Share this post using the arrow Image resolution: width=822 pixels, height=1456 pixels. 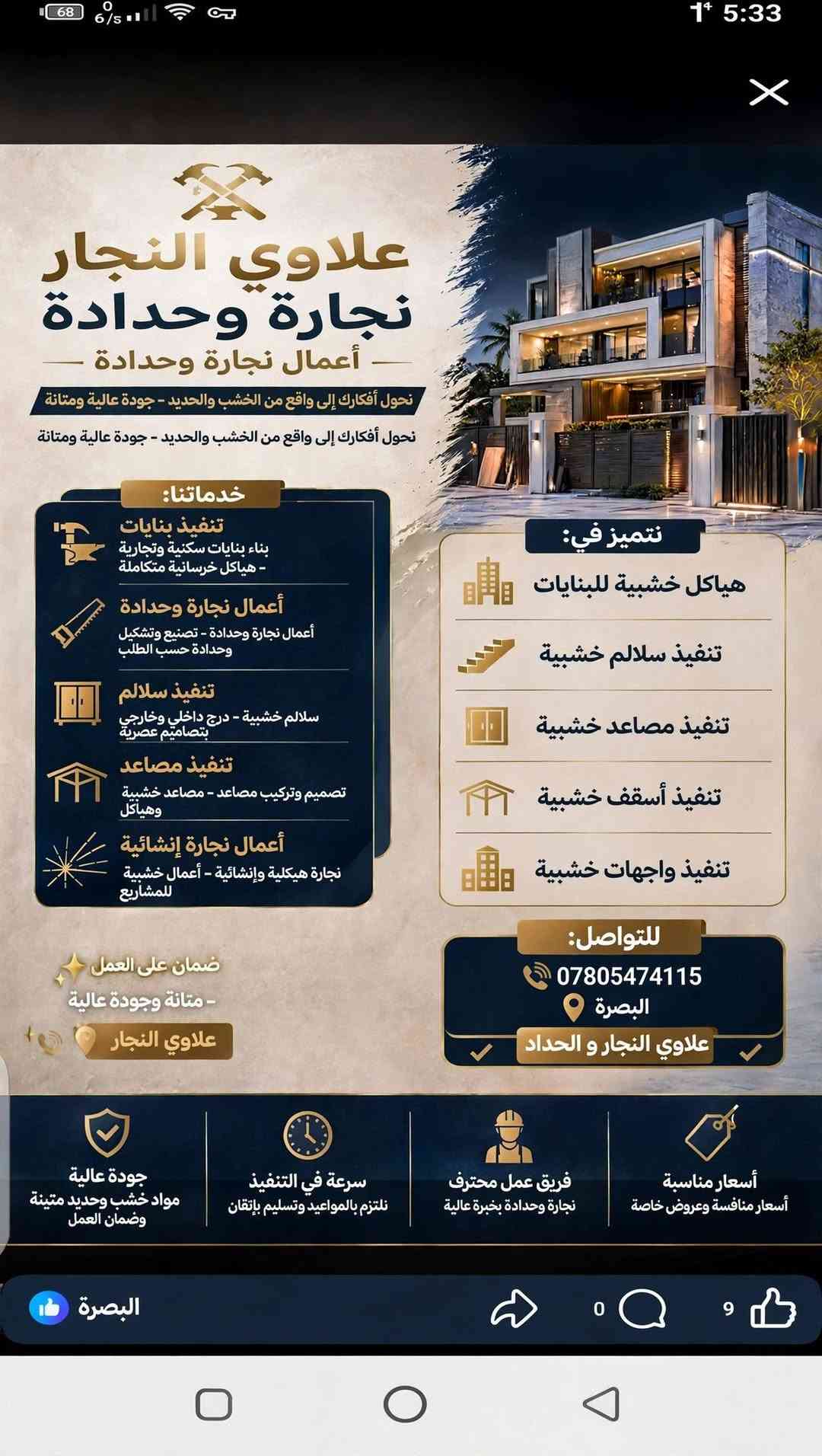coord(514,1308)
